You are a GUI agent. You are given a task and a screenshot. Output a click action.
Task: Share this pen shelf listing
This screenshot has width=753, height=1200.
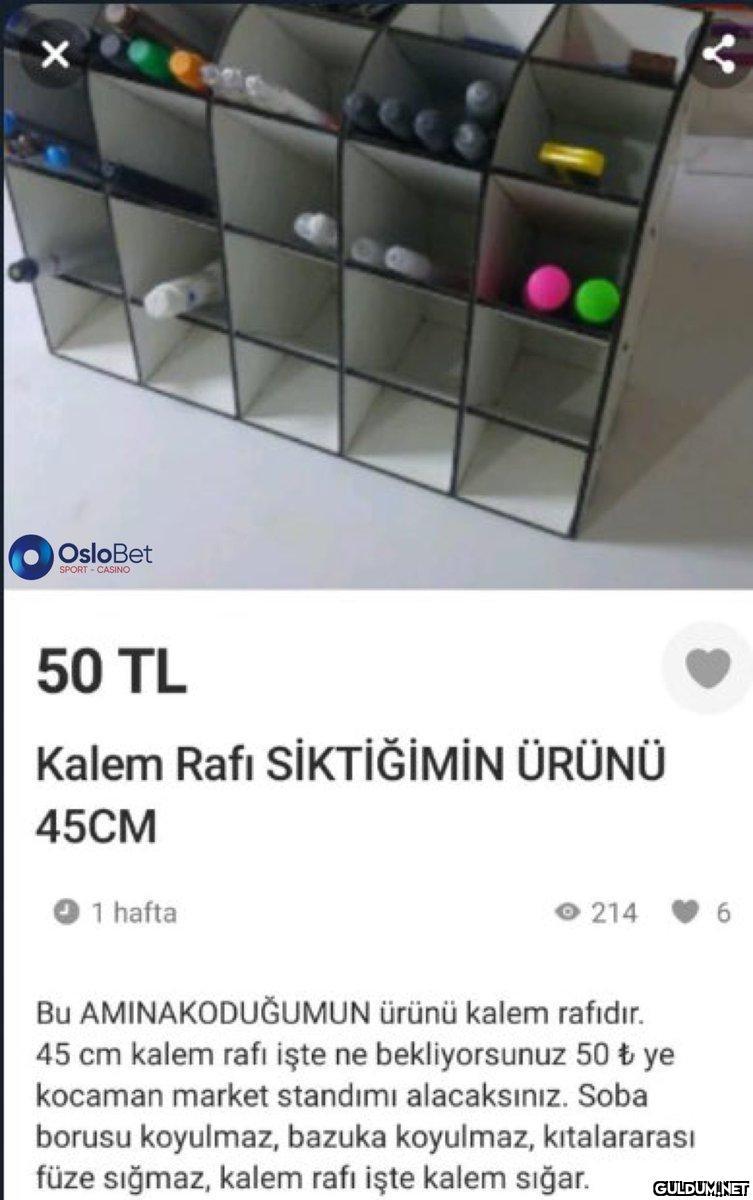pyautogui.click(x=718, y=55)
